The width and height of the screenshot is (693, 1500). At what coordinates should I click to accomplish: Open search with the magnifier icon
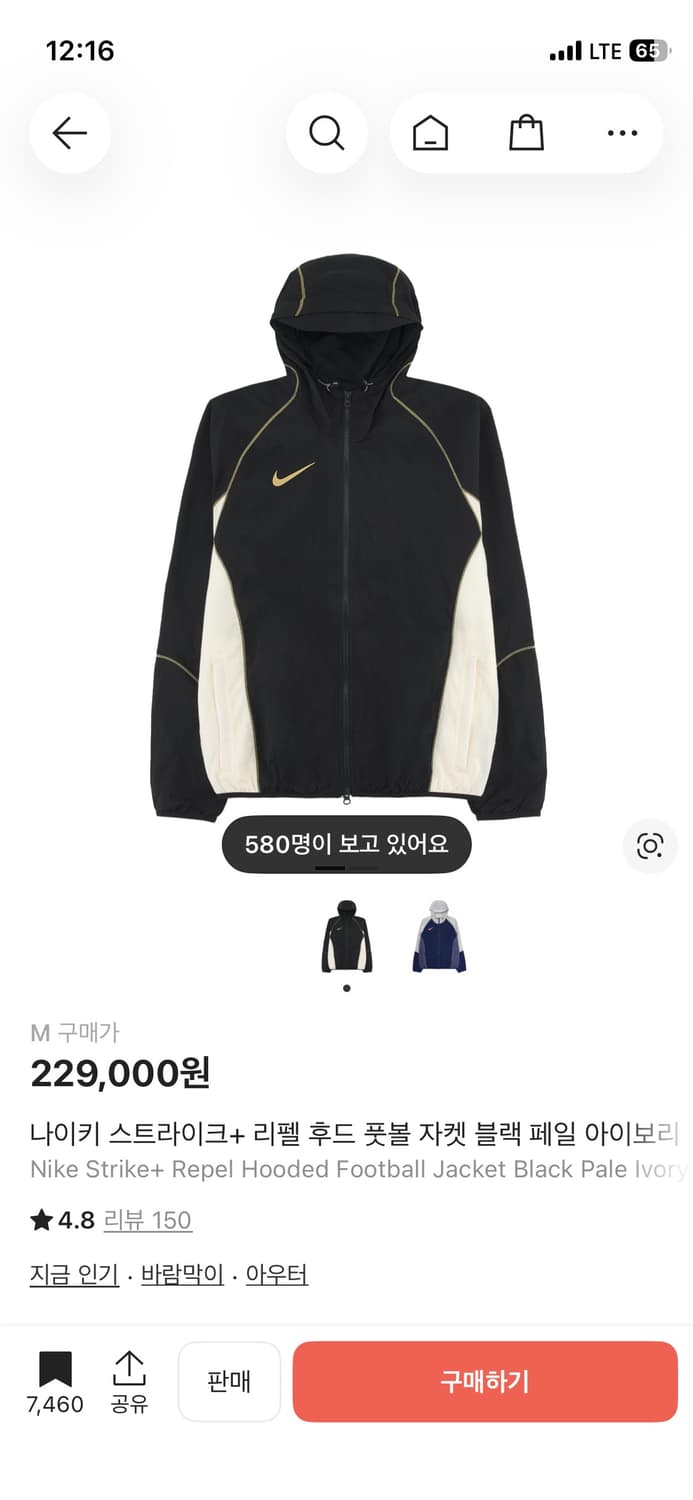tap(326, 133)
